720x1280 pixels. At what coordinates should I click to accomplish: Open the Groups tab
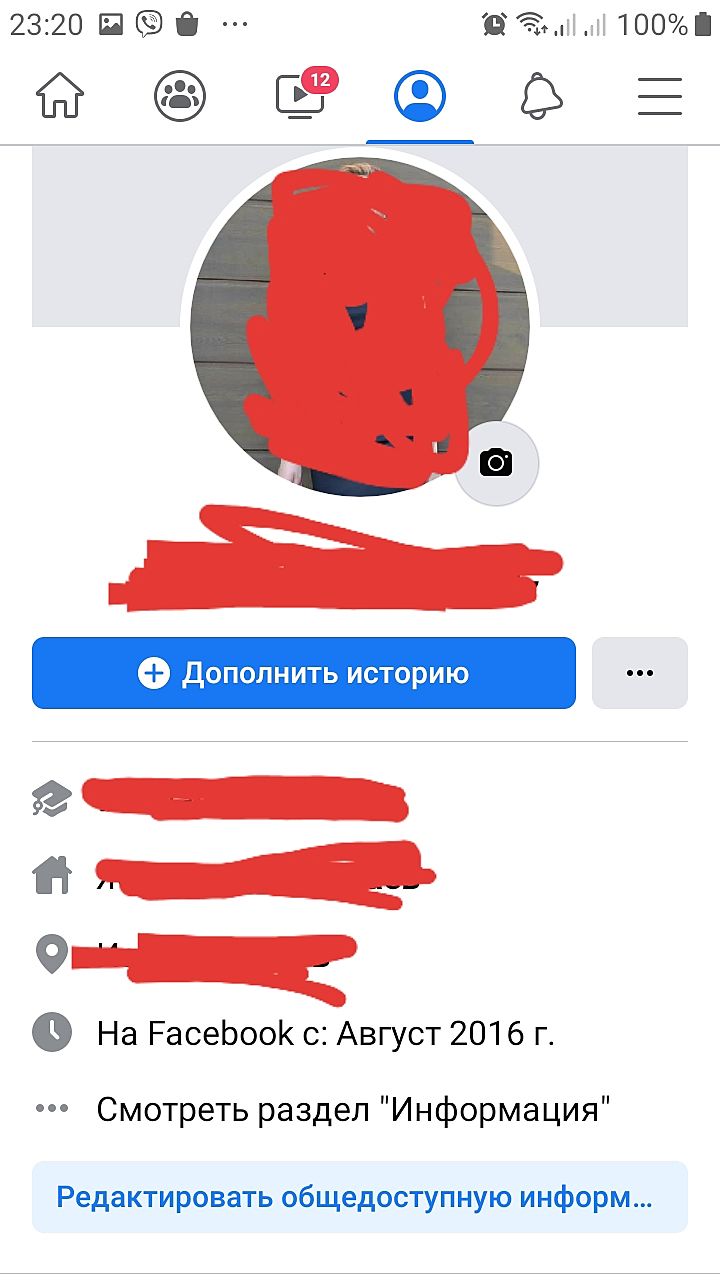180,97
